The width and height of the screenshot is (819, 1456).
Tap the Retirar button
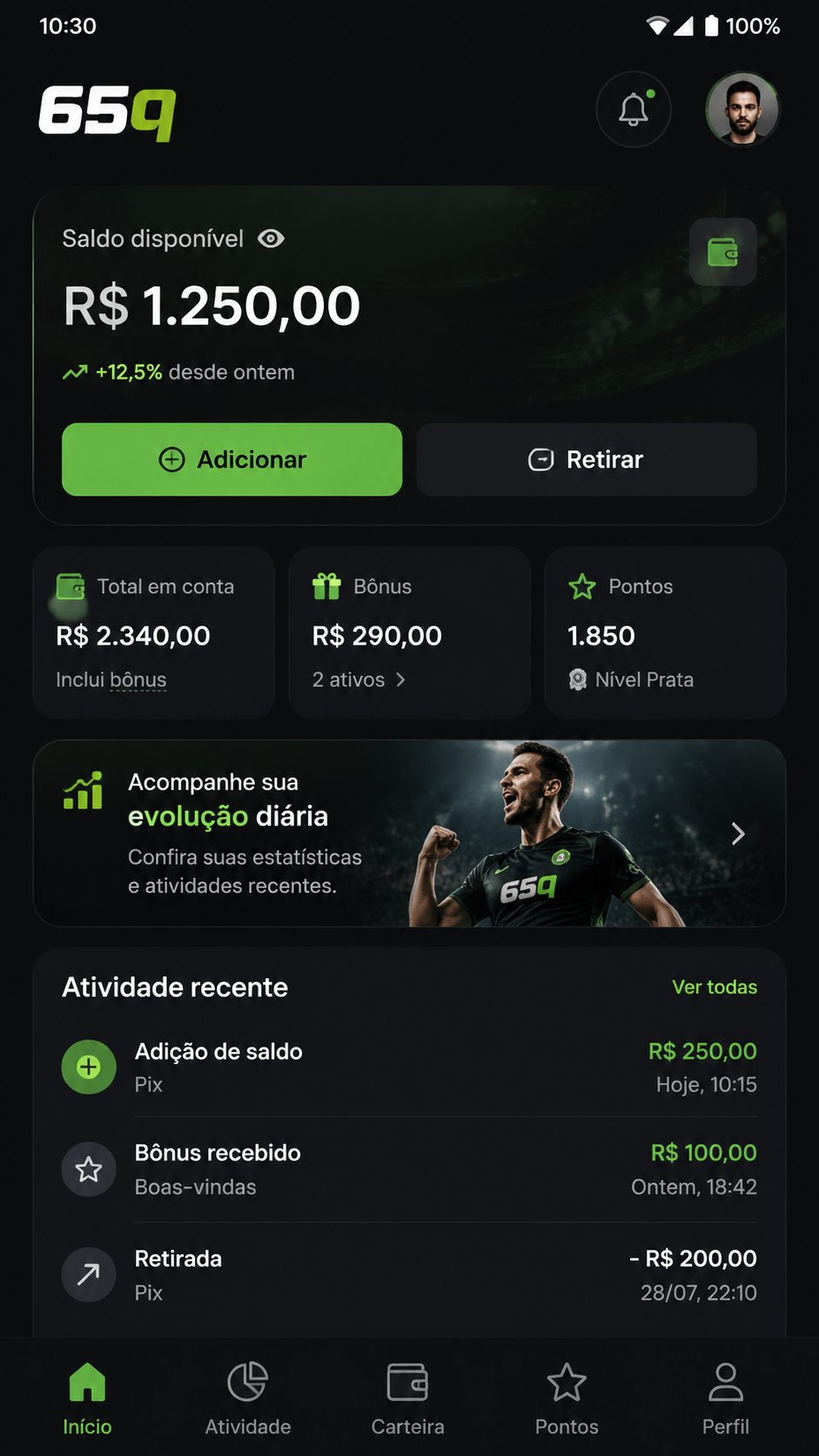click(587, 460)
